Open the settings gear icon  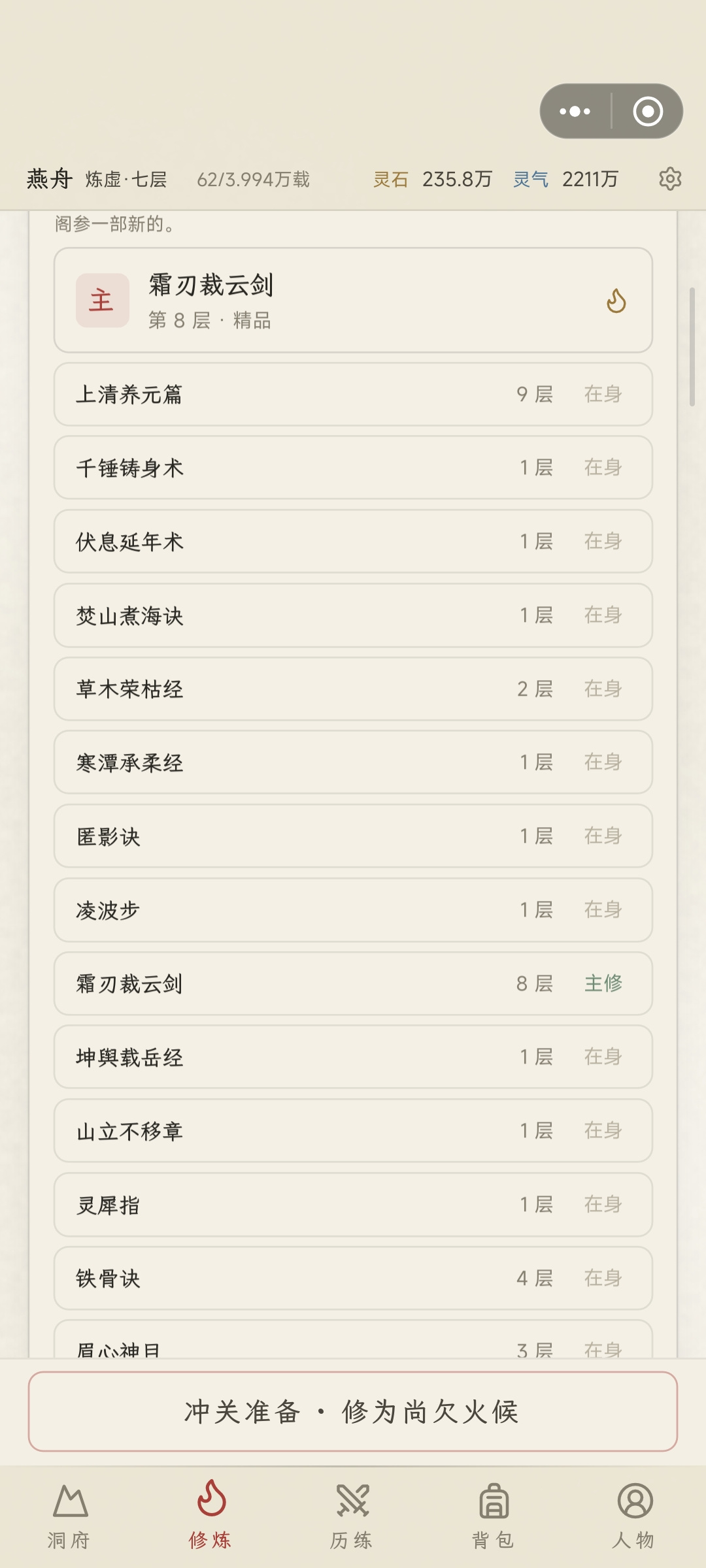(670, 178)
